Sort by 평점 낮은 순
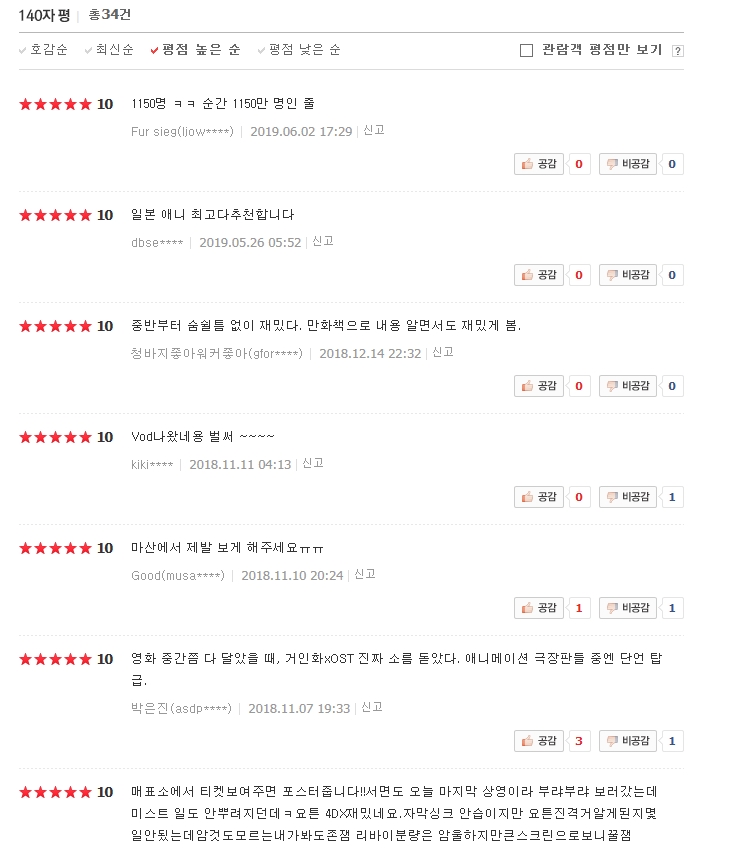Screen dimensions: 734x848 point(299,50)
